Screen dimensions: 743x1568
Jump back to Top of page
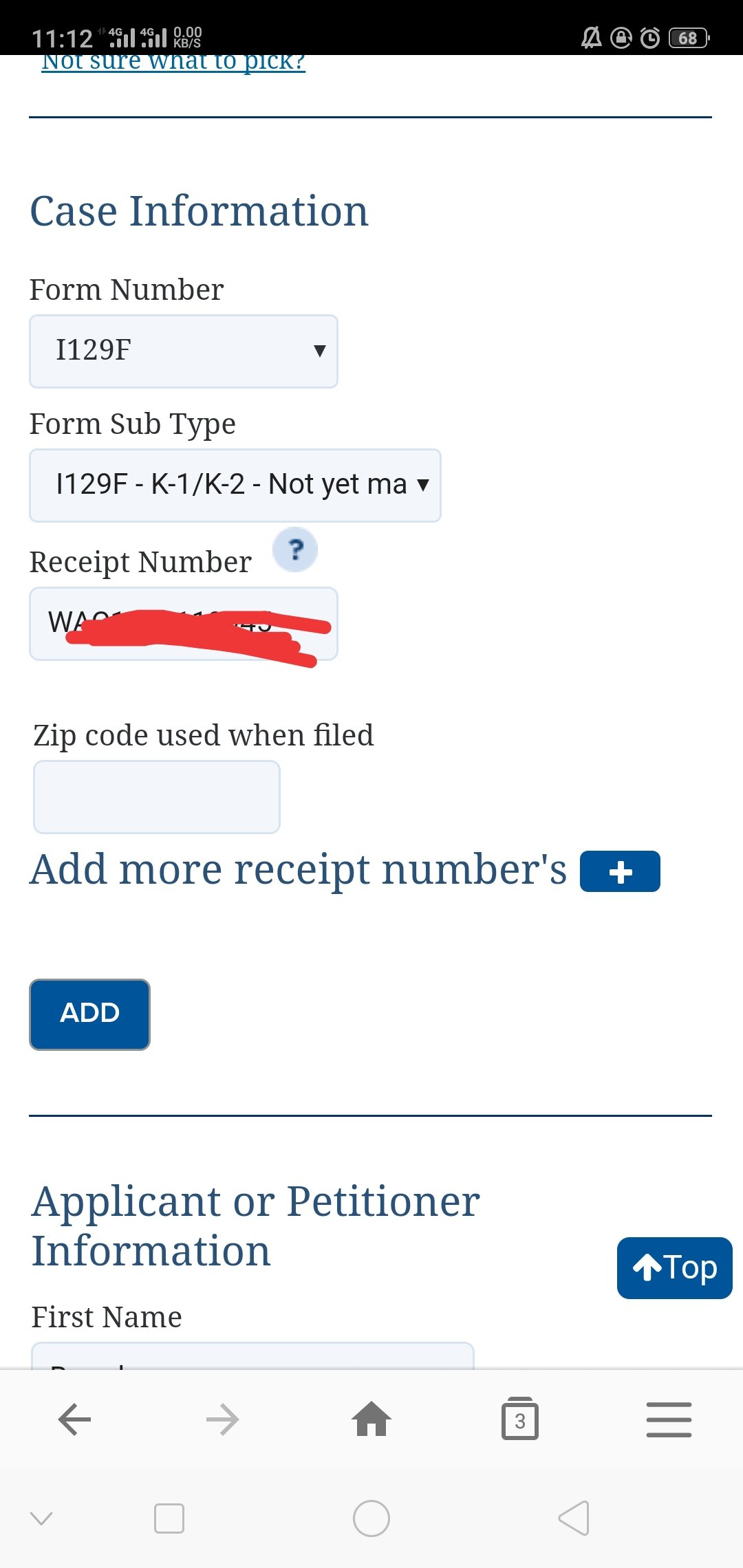point(675,1267)
